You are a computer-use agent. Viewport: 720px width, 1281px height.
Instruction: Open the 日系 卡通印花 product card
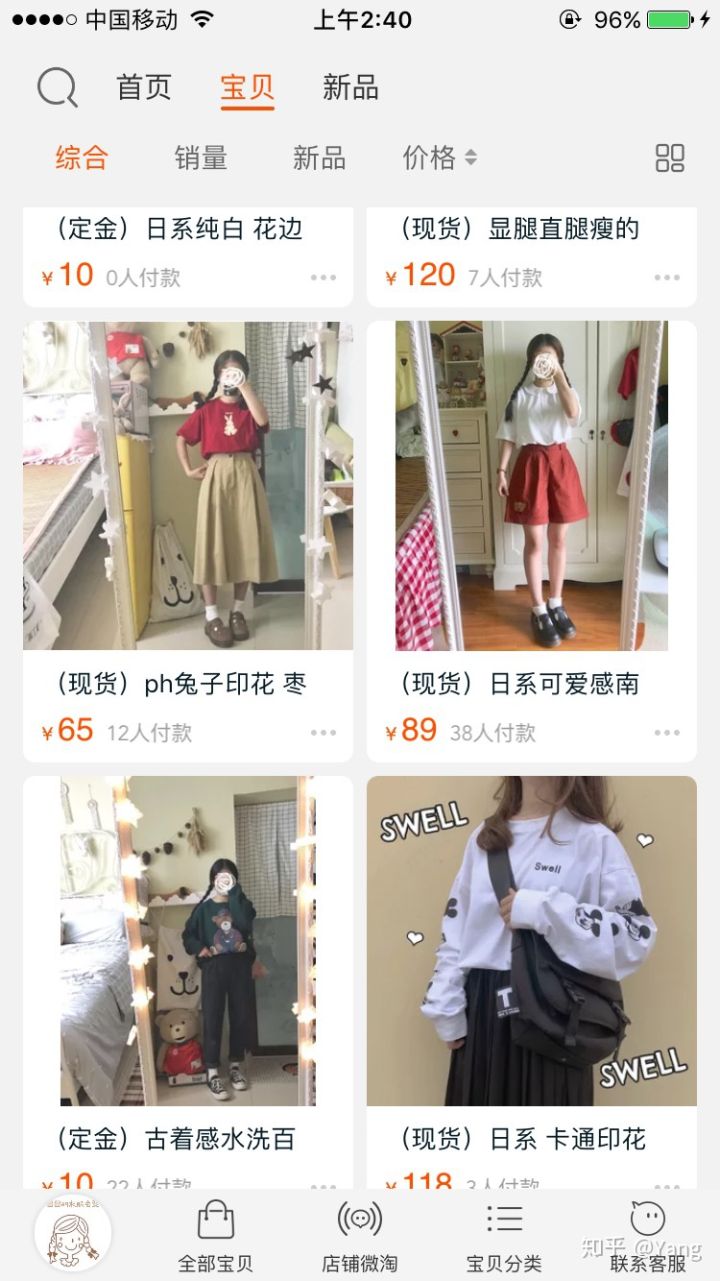[x=531, y=941]
